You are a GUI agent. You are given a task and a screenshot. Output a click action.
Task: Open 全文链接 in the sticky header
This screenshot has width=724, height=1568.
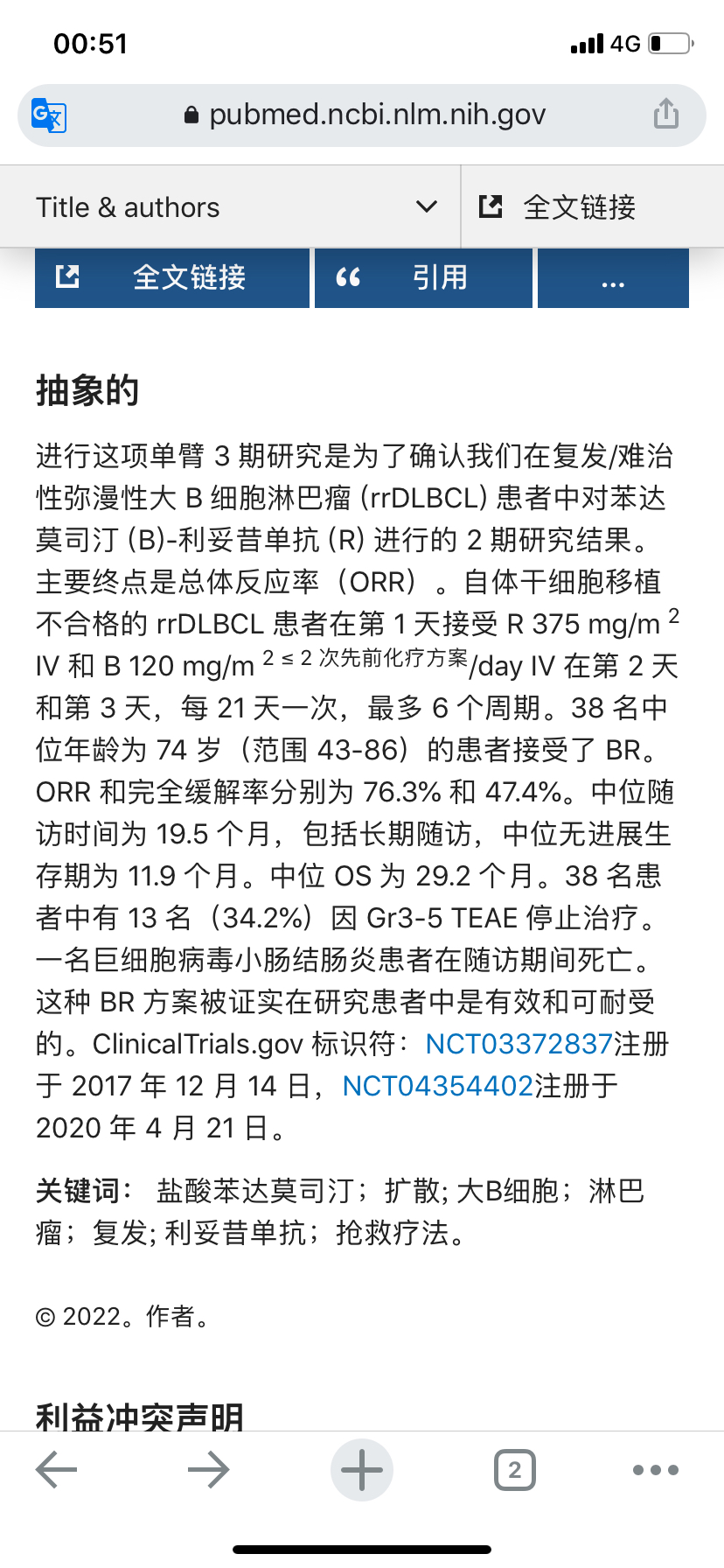click(593, 206)
